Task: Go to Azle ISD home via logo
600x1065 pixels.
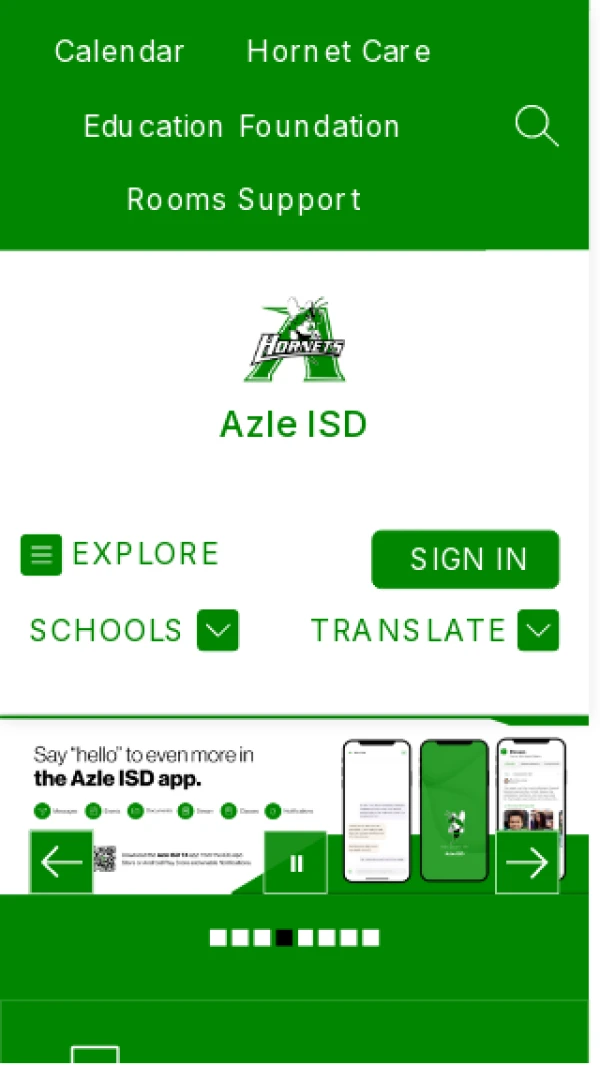Action: (294, 340)
